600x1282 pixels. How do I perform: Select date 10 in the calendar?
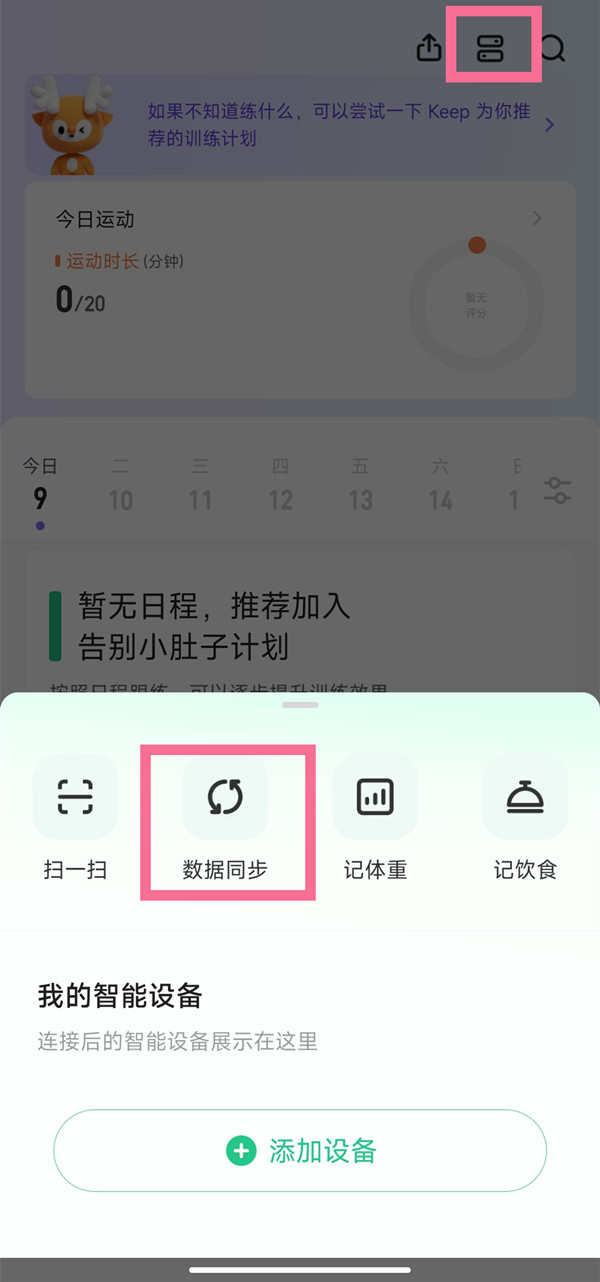(120, 488)
